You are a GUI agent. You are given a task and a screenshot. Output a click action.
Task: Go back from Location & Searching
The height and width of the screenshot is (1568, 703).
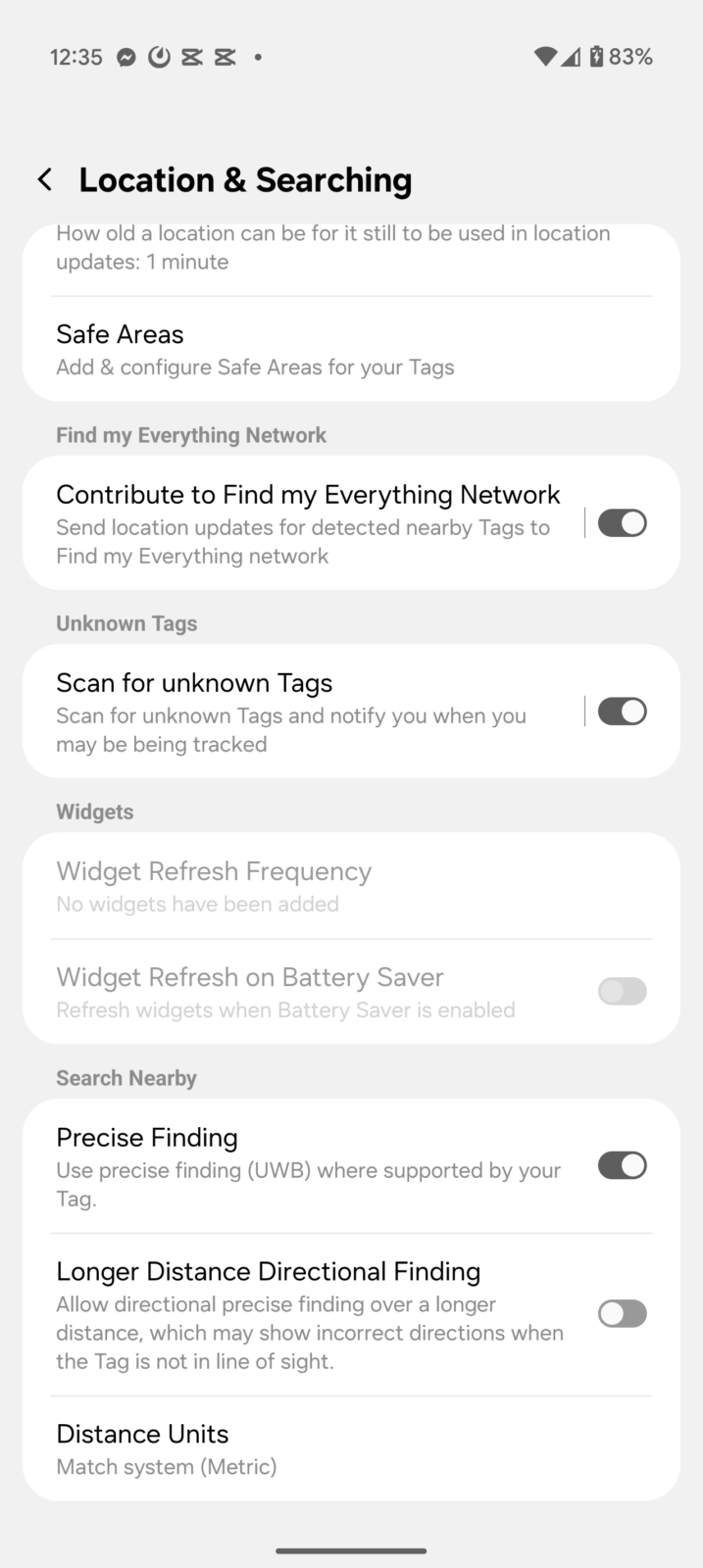pos(44,179)
